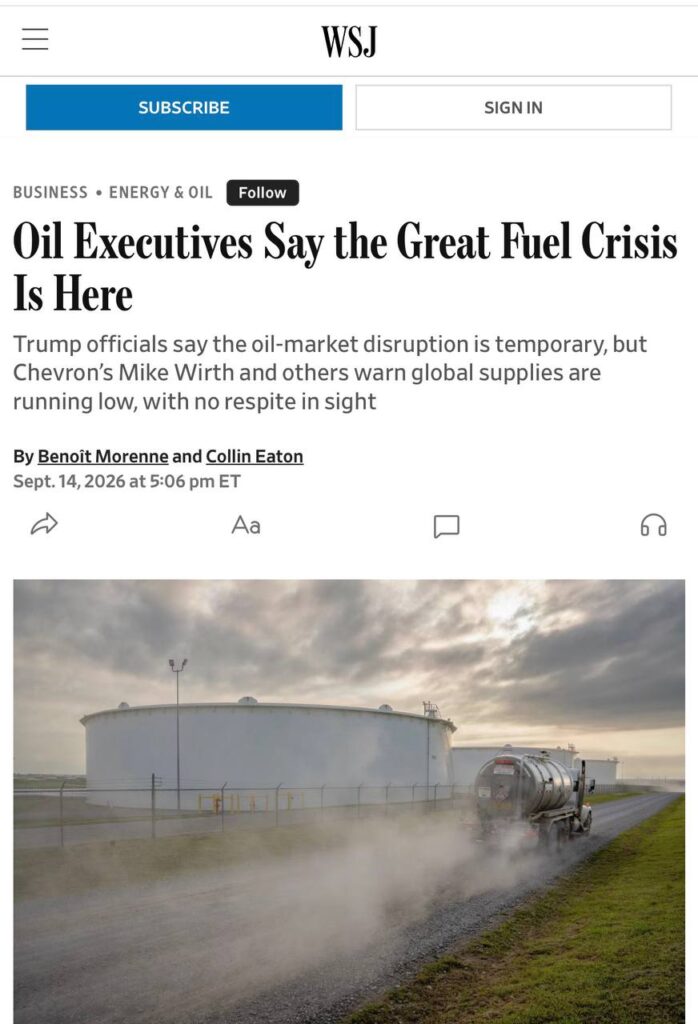The image size is (698, 1024).
Task: Share this article
Action: (44, 524)
